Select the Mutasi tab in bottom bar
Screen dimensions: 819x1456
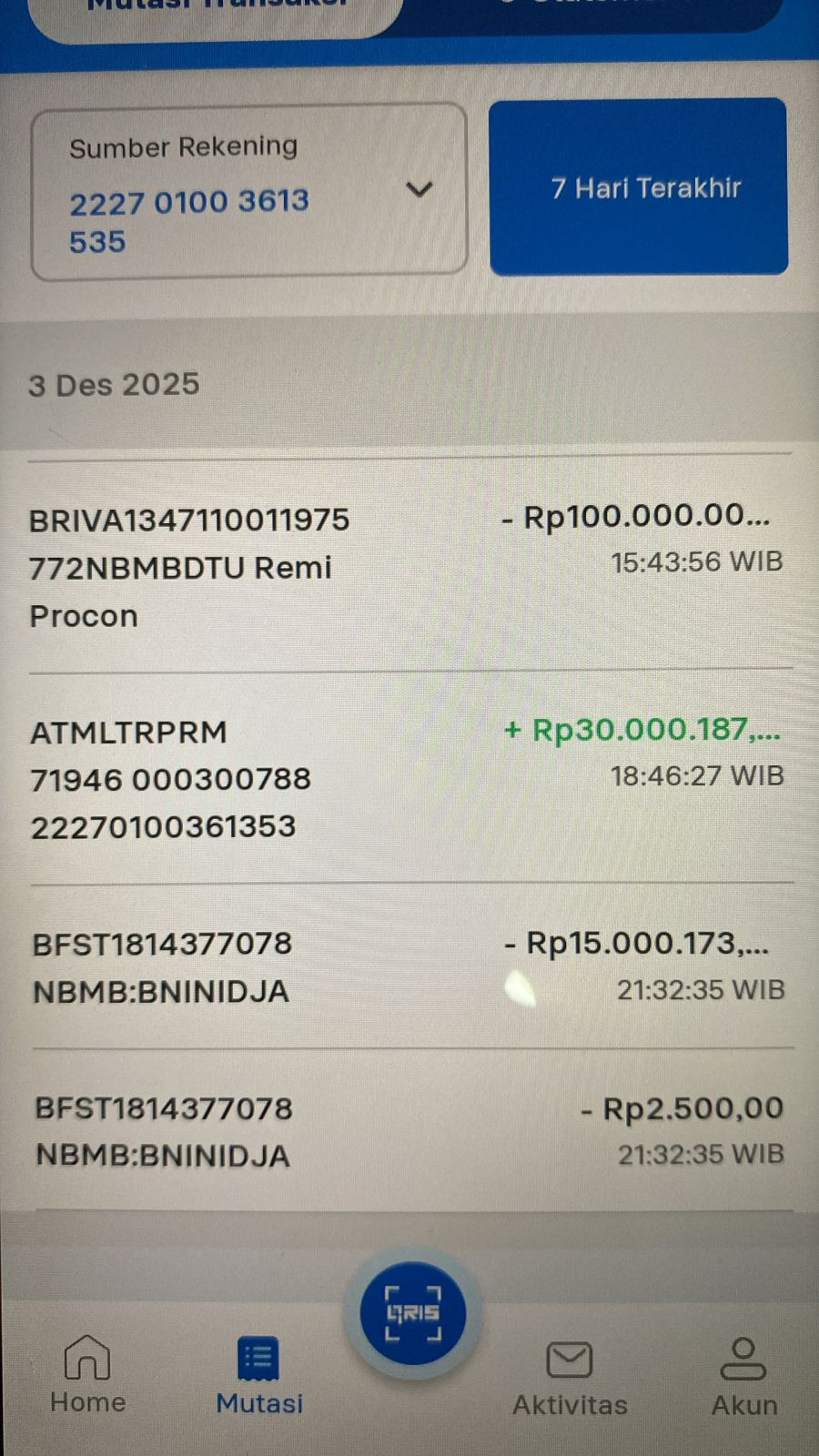[258, 1374]
